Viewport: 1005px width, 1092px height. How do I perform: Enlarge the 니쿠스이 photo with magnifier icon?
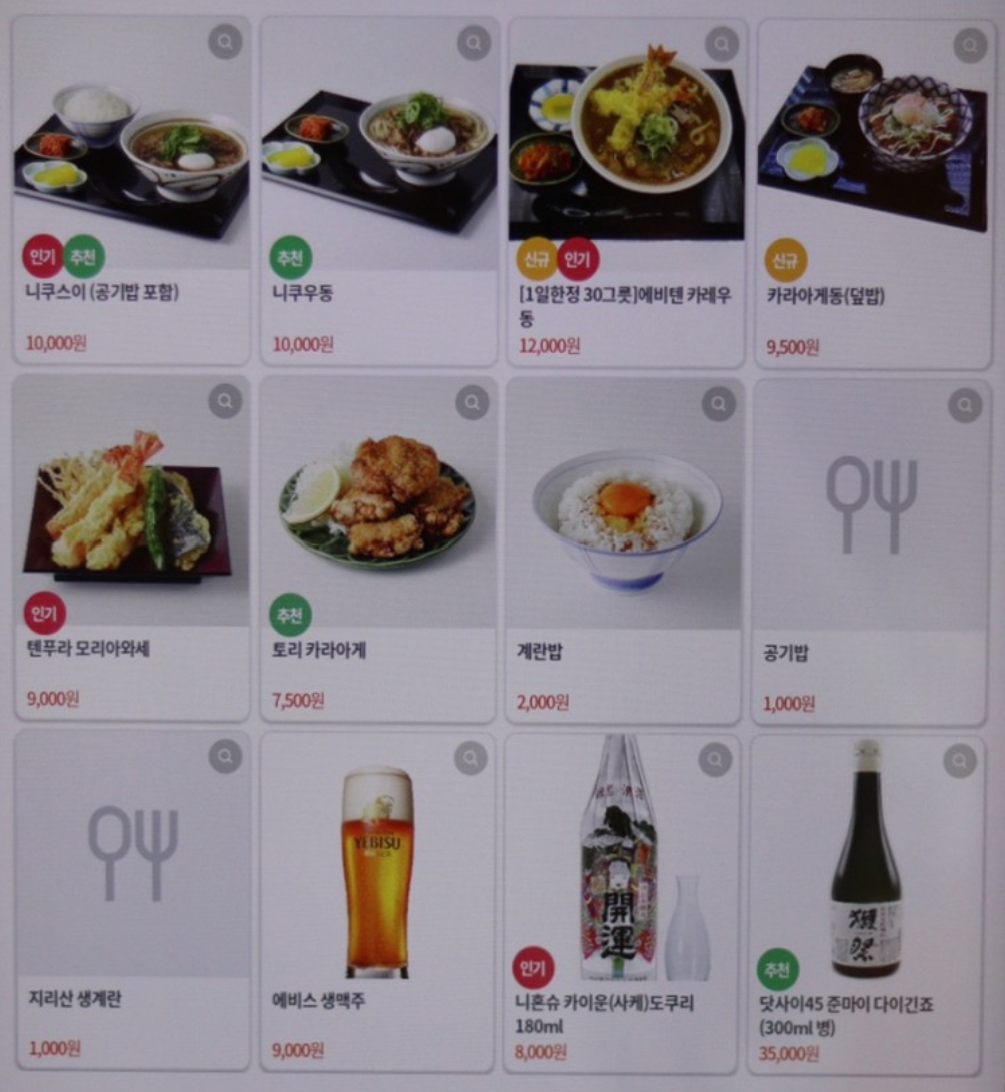(225, 42)
